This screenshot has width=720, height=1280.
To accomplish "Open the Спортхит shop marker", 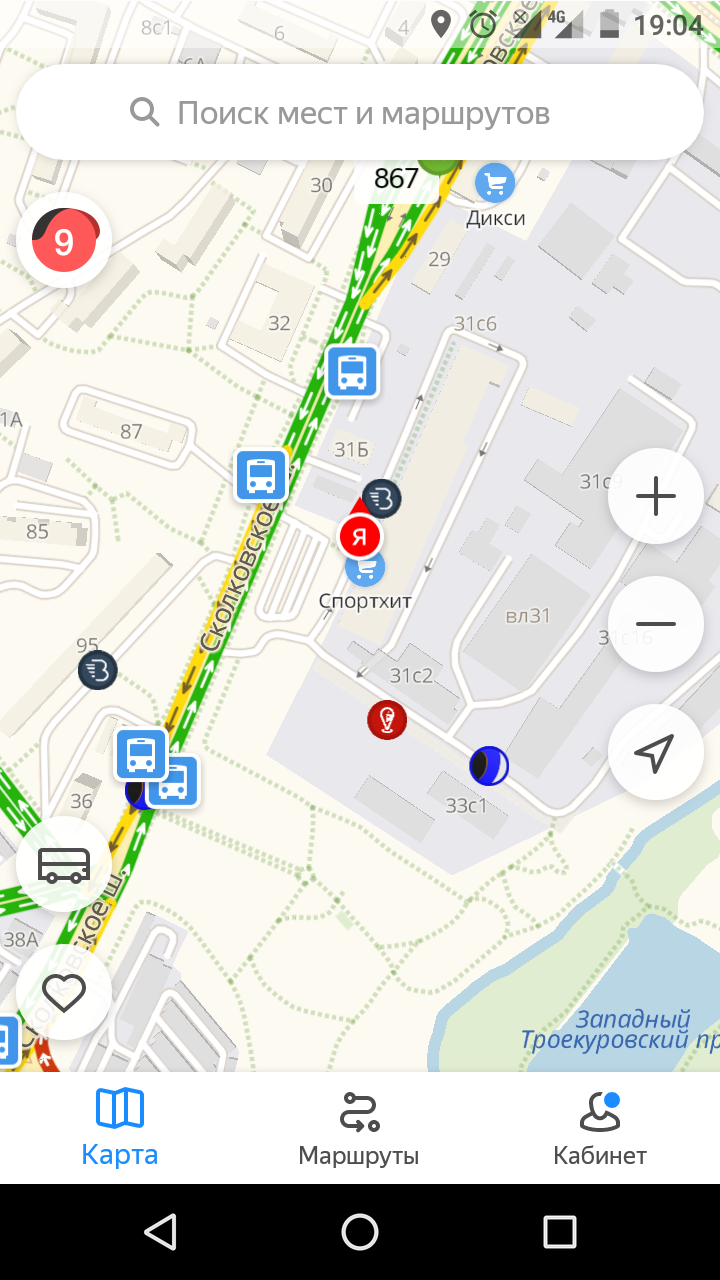I will tap(365, 569).
